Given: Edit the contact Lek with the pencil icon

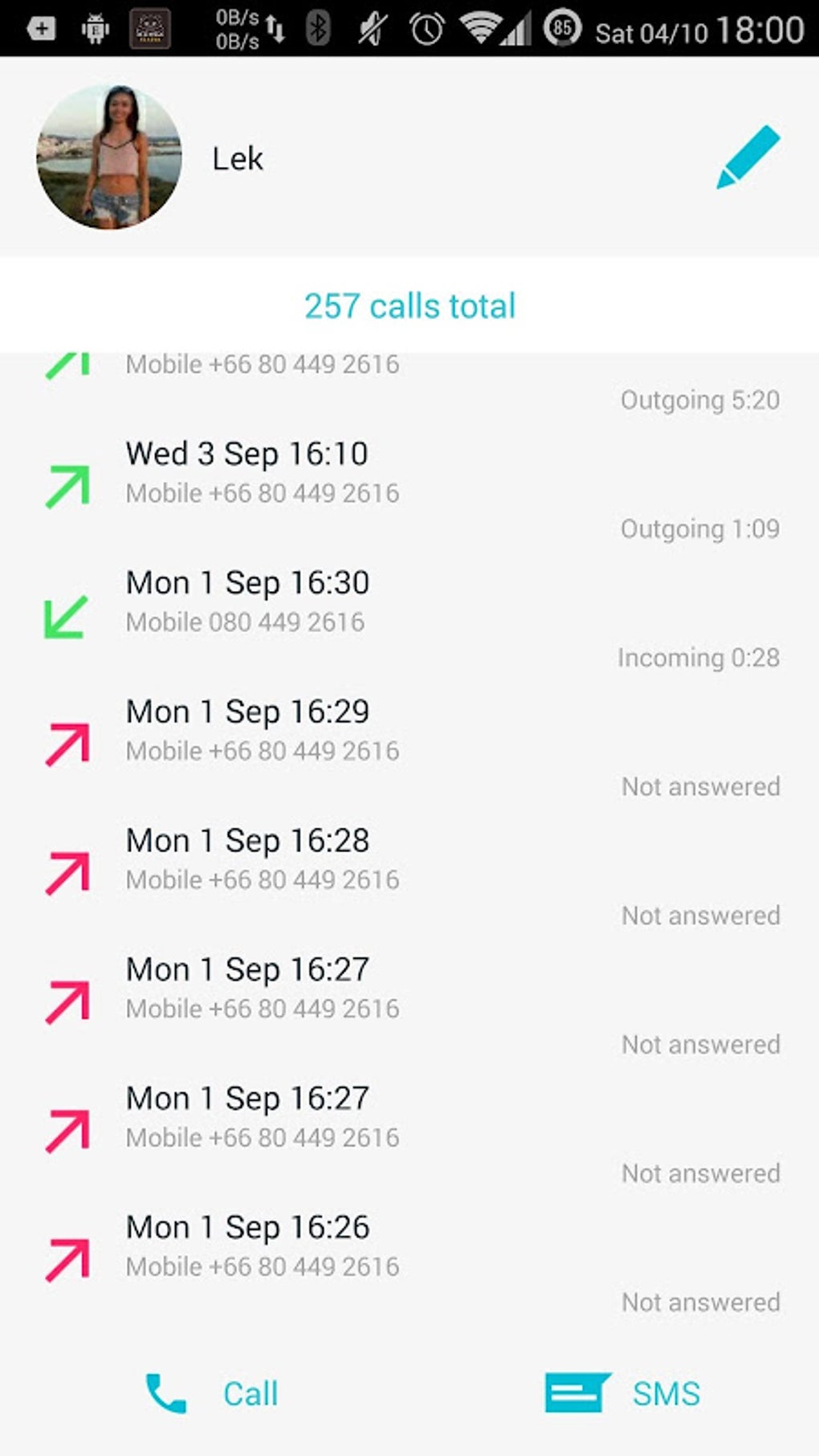Looking at the screenshot, I should (x=748, y=157).
